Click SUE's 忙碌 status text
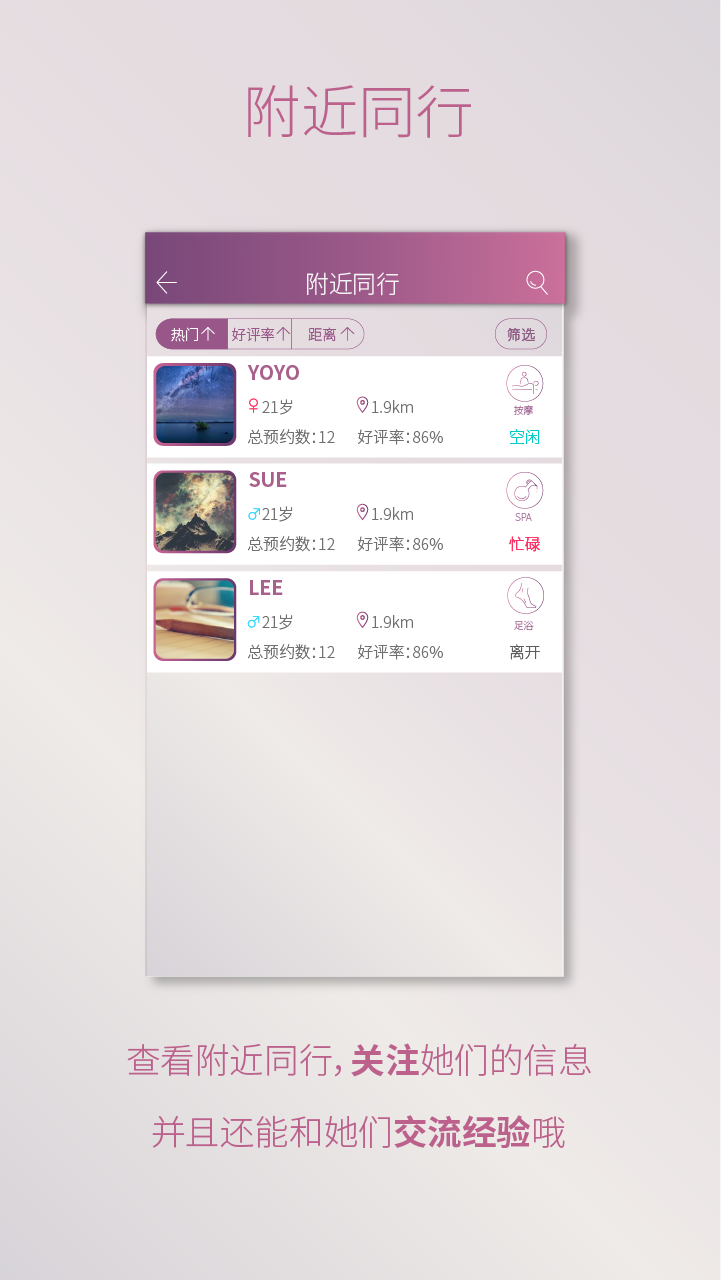 click(x=524, y=544)
